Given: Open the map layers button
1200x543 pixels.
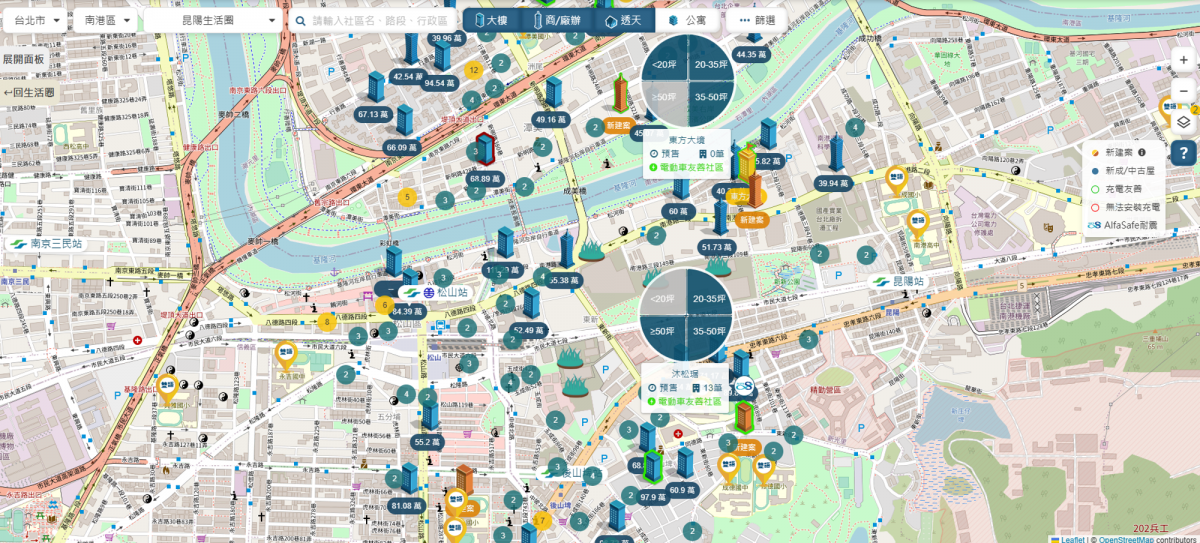Looking at the screenshot, I should pyautogui.click(x=1183, y=121).
